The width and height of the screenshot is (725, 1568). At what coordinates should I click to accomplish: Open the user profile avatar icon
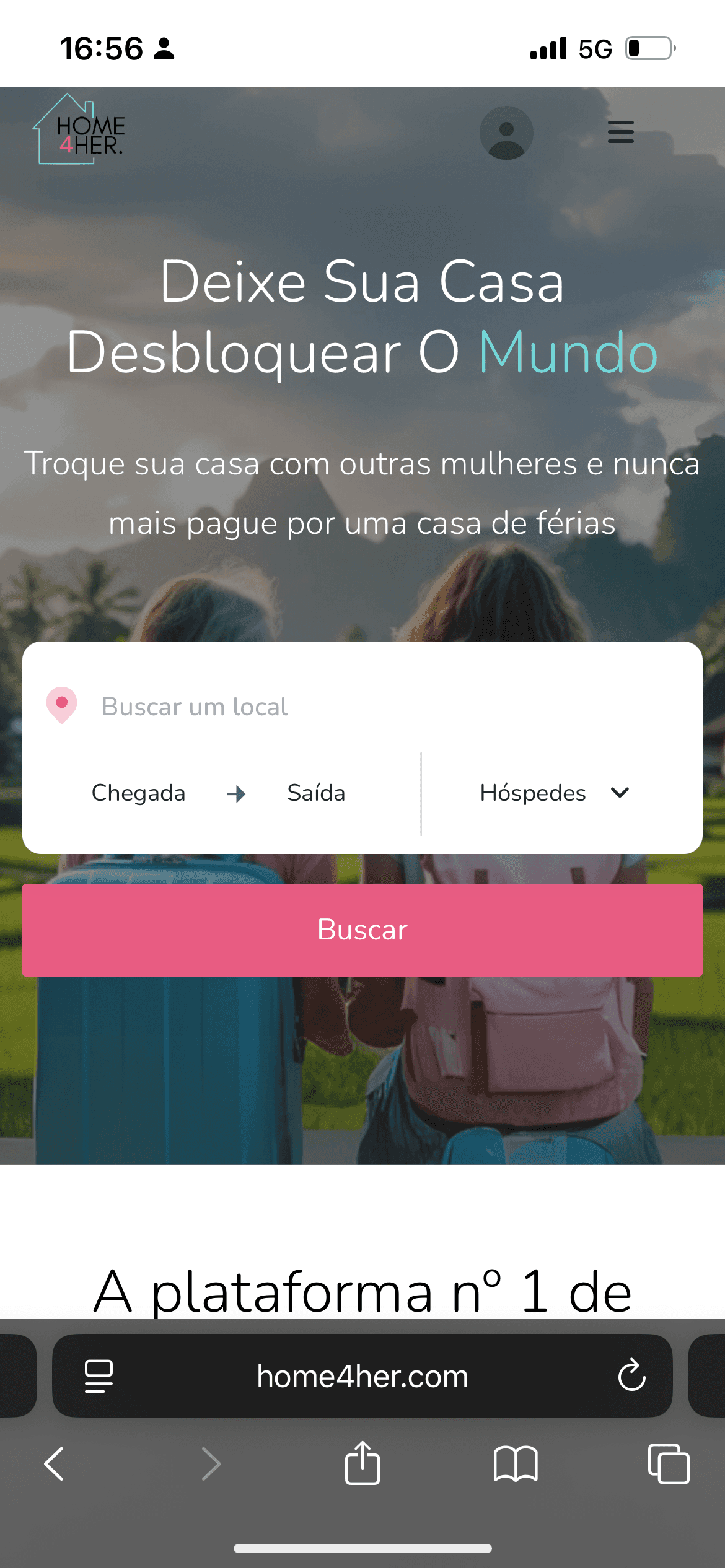506,133
